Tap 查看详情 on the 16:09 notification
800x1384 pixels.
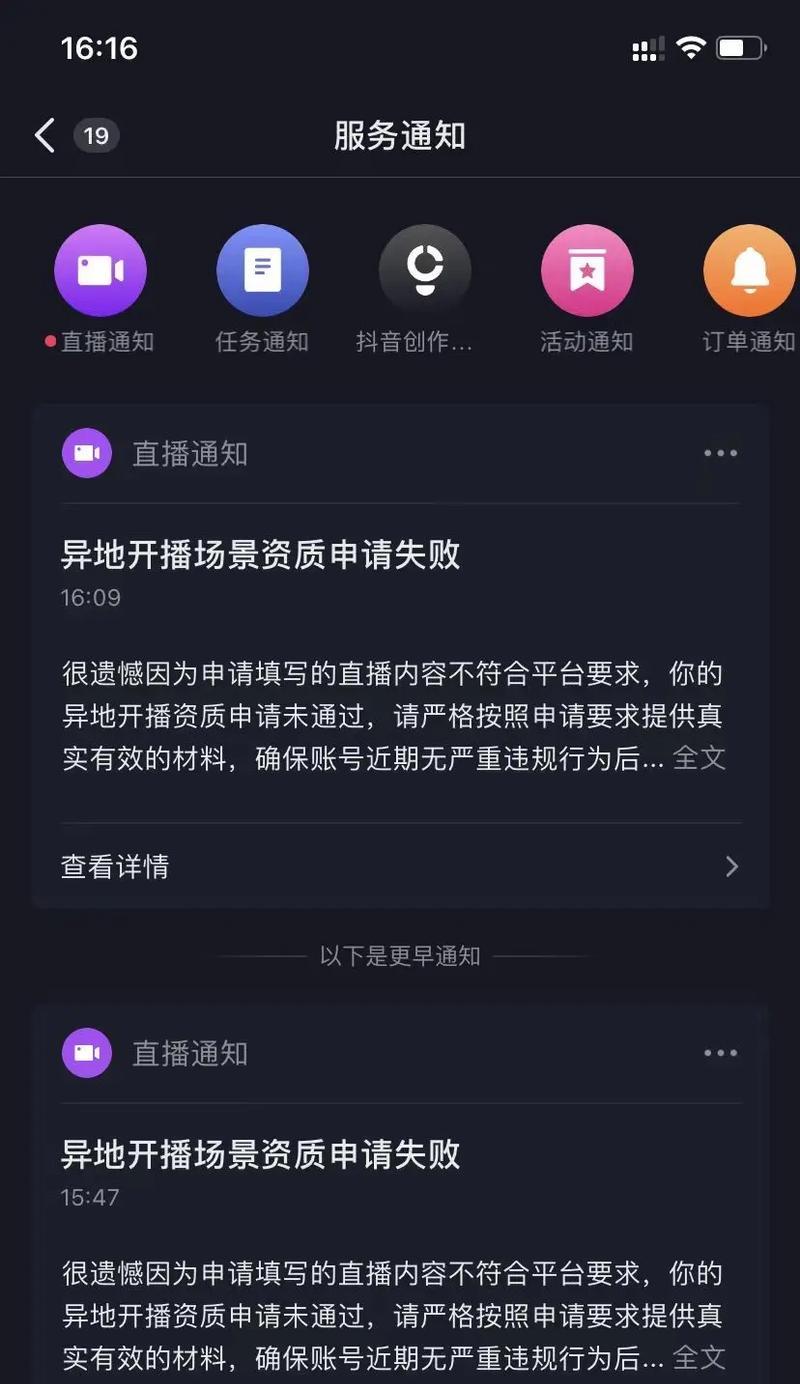(x=401, y=866)
